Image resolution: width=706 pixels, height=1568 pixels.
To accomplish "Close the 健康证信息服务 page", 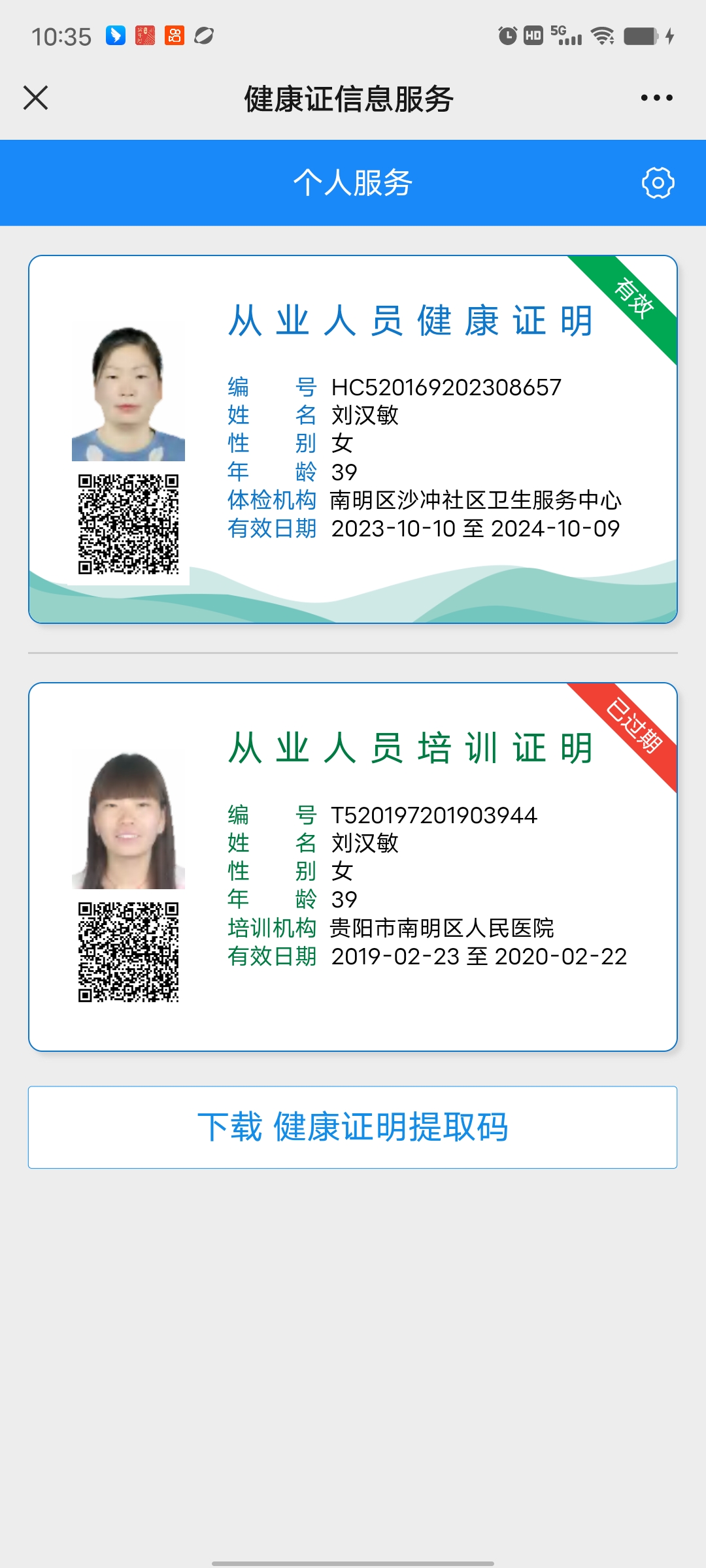I will tap(36, 98).
